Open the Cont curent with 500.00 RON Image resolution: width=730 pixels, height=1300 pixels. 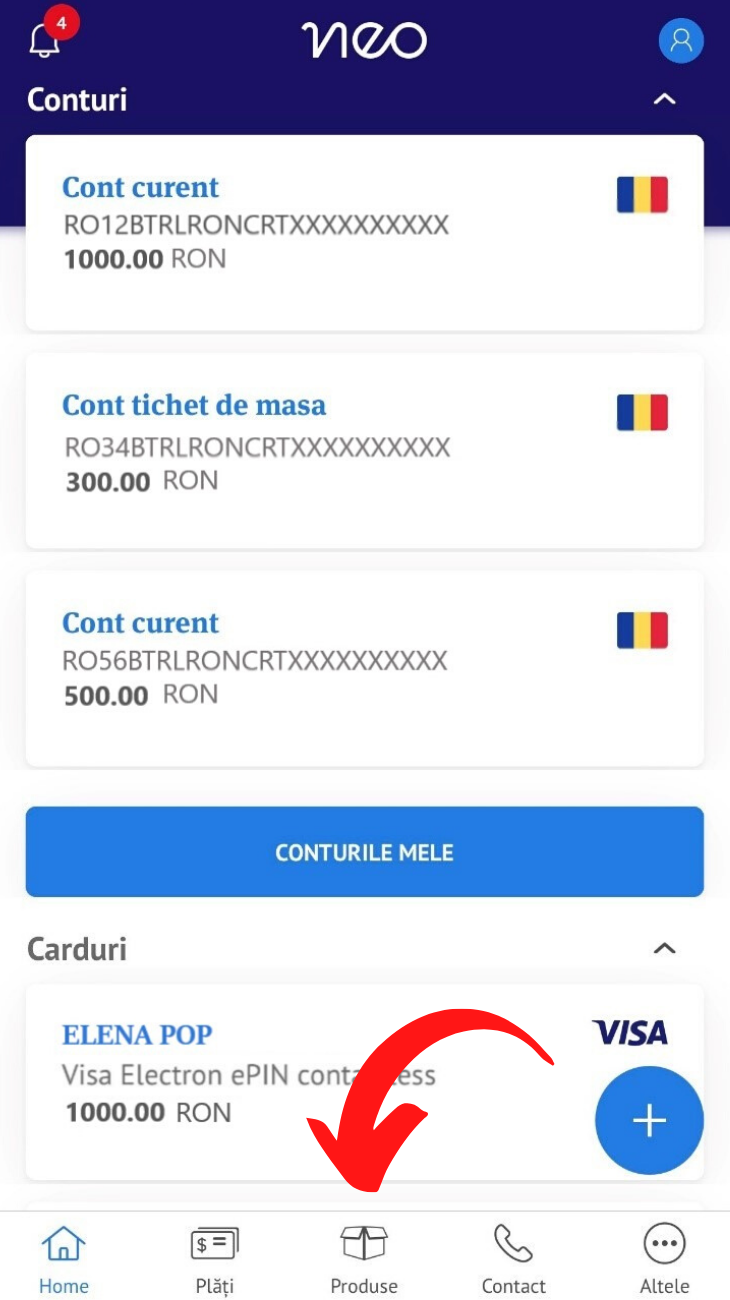click(x=365, y=668)
